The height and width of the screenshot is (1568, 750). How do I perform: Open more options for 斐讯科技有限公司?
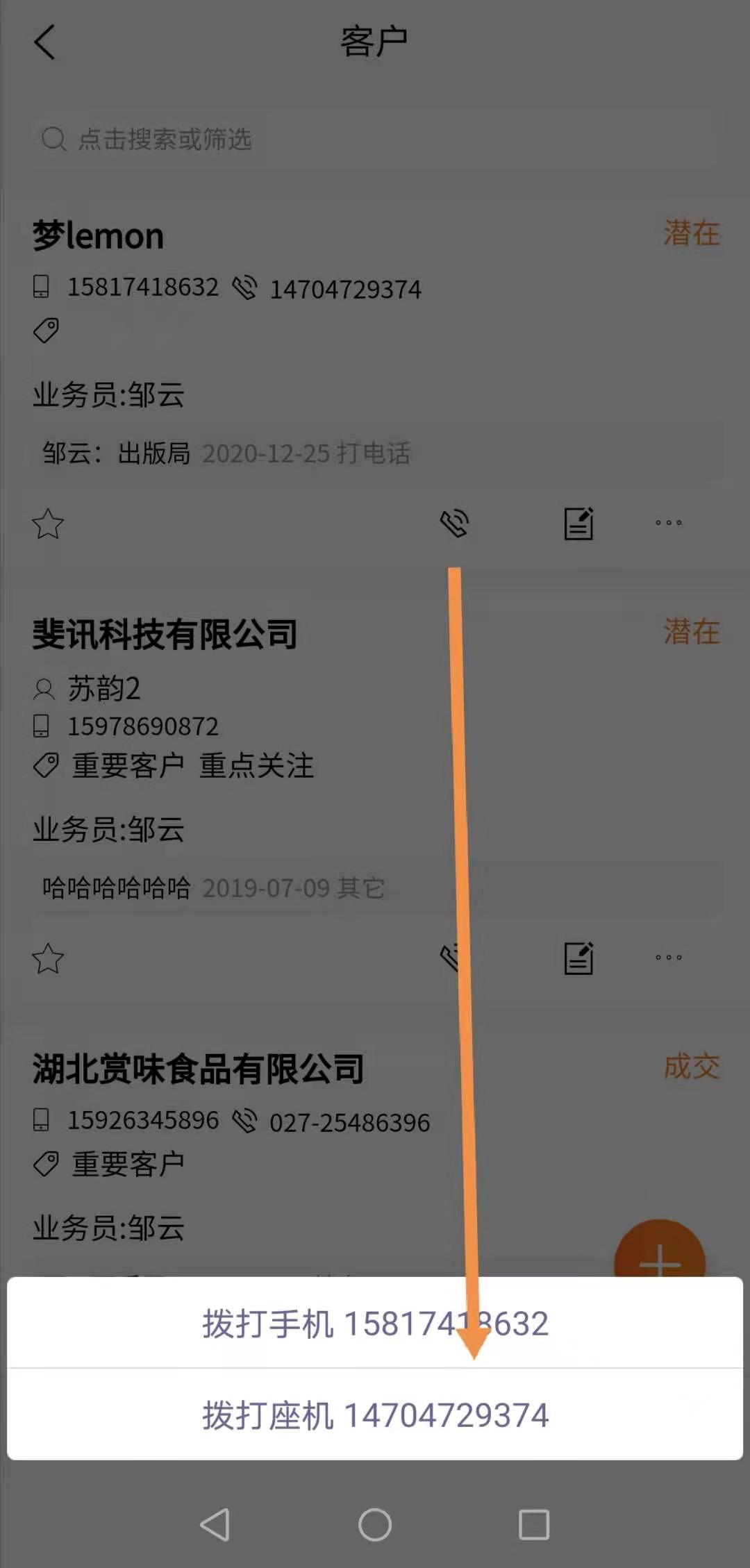[x=668, y=958]
